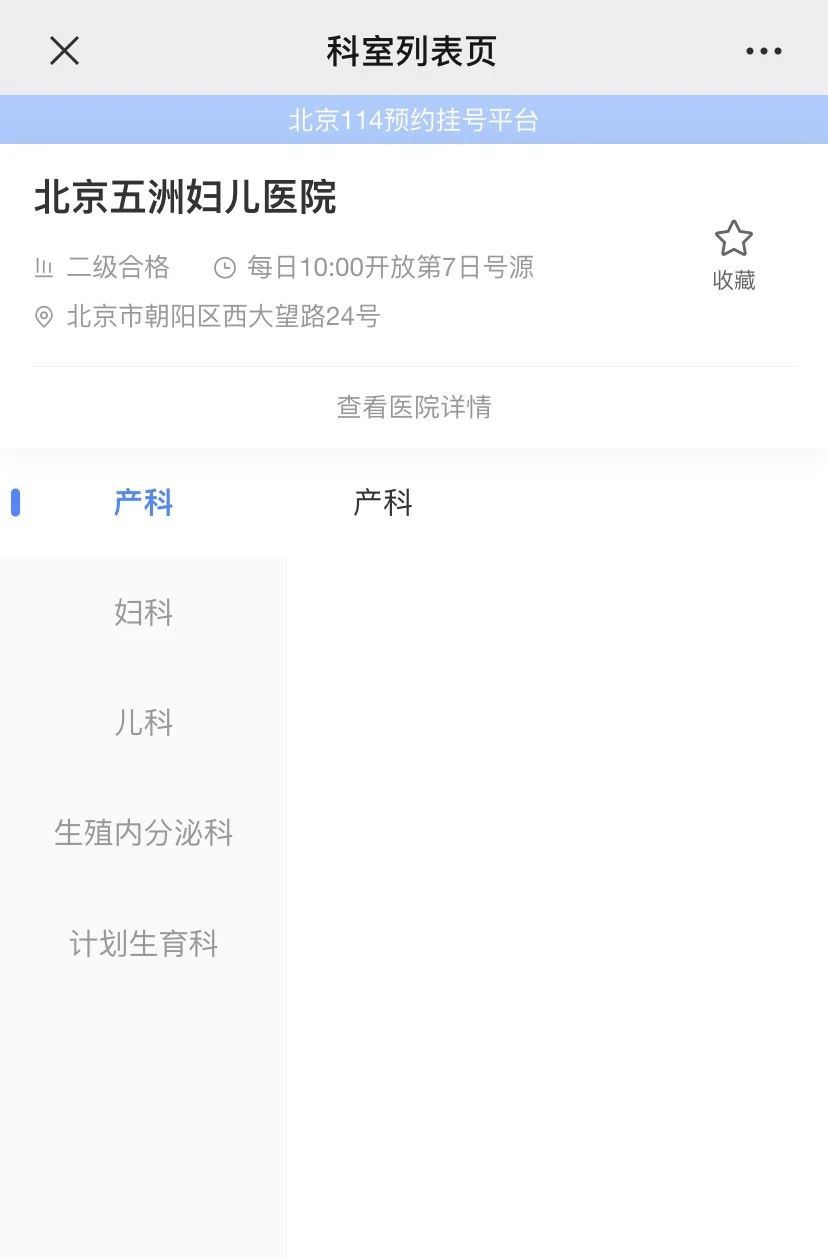This screenshot has width=828, height=1259.
Task: Tap the star icon to favorite the hospital
Action: point(733,237)
